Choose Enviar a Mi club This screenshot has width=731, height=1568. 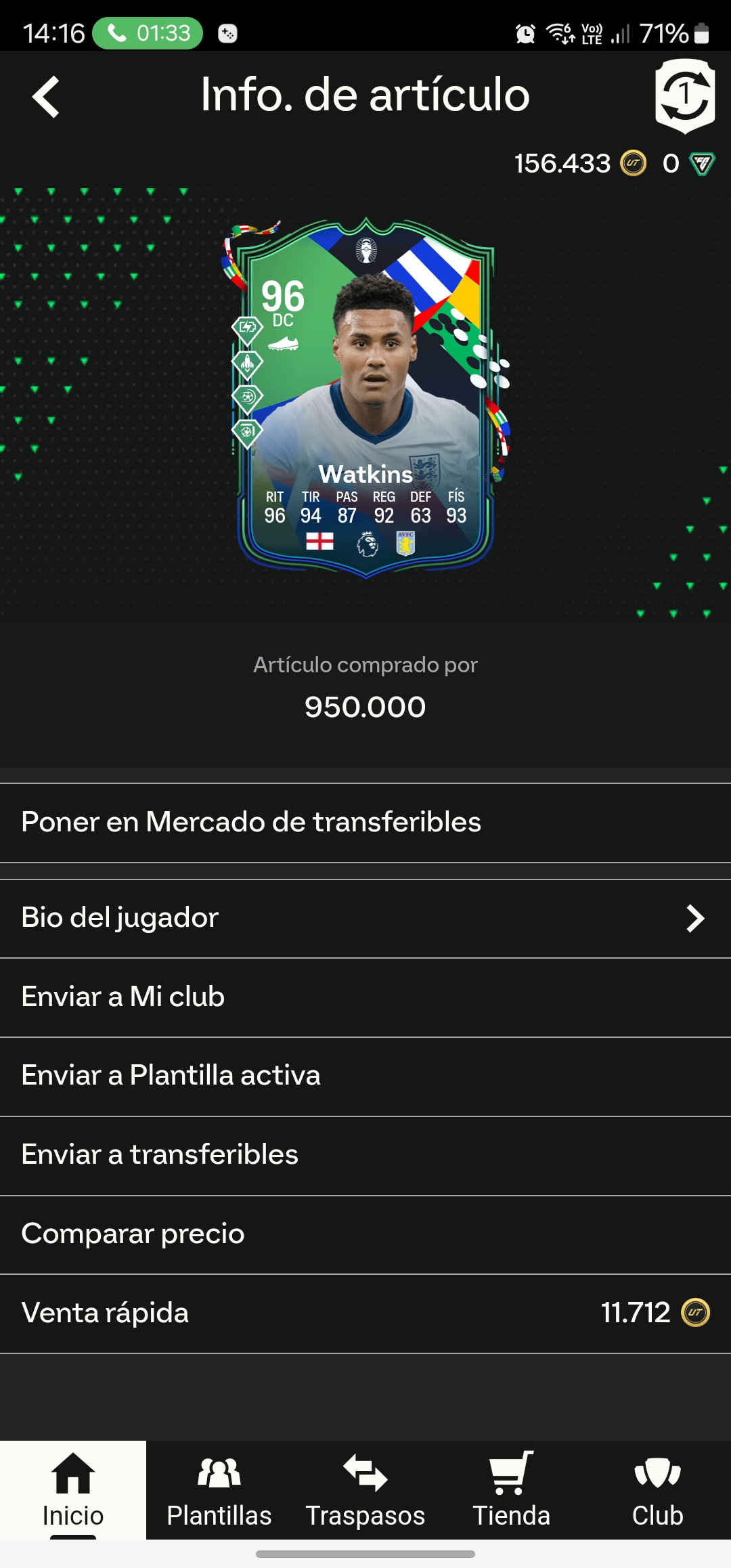pos(365,997)
